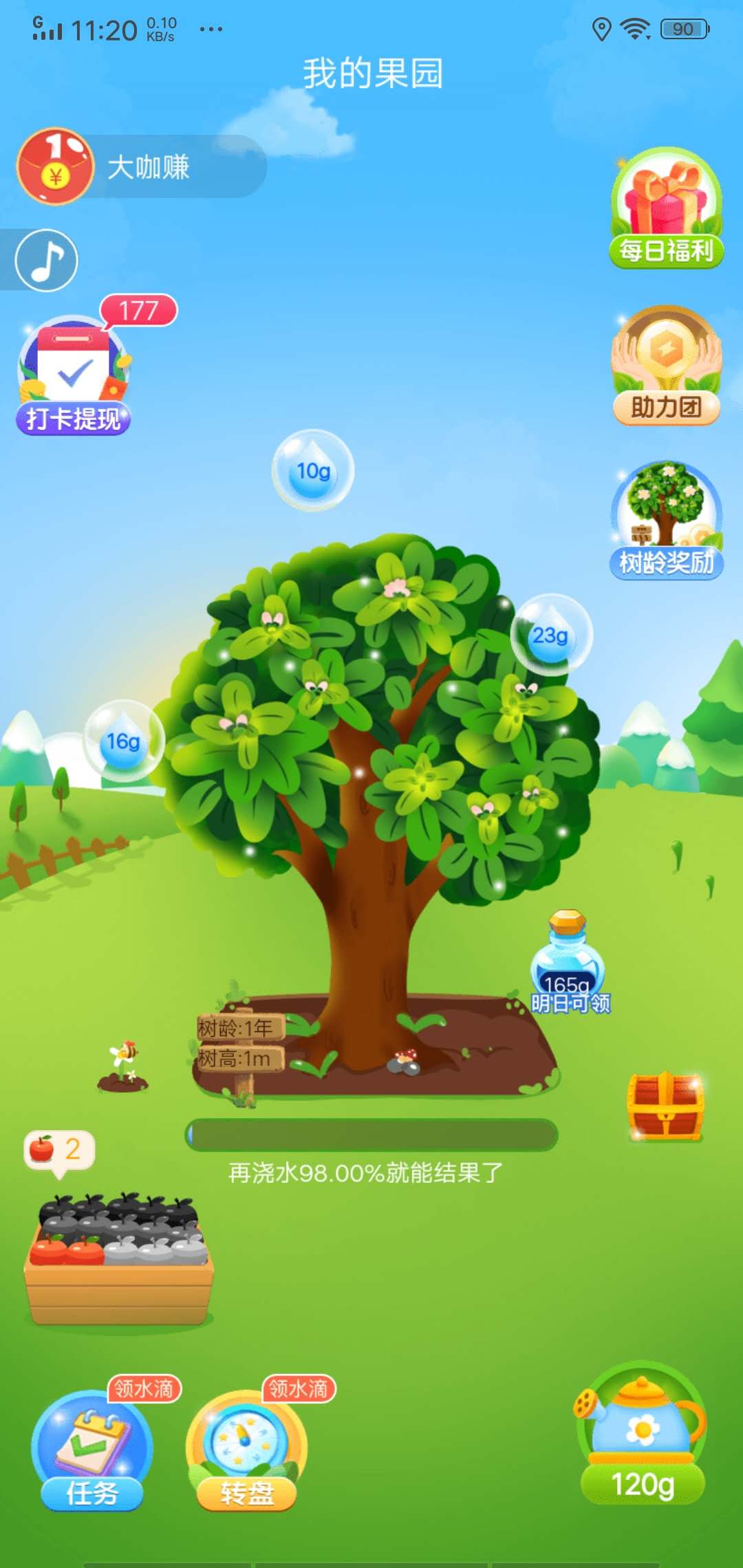Collect the 16g water droplet bubble
Viewport: 743px width, 1568px height.
click(124, 741)
